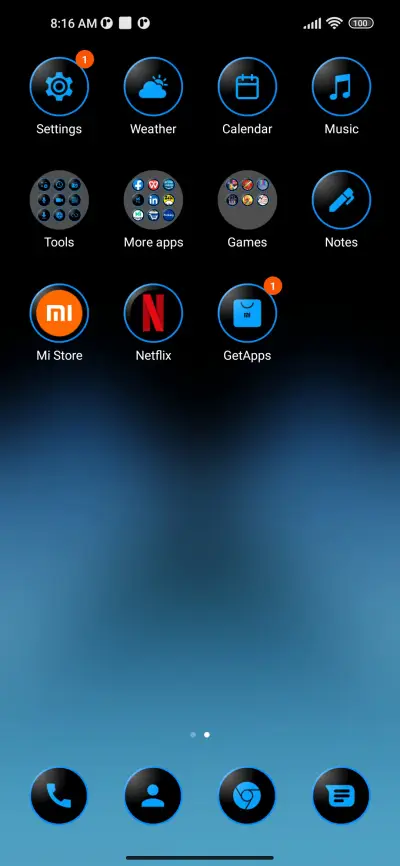Launch the Notes app
The height and width of the screenshot is (866, 400).
tap(341, 200)
